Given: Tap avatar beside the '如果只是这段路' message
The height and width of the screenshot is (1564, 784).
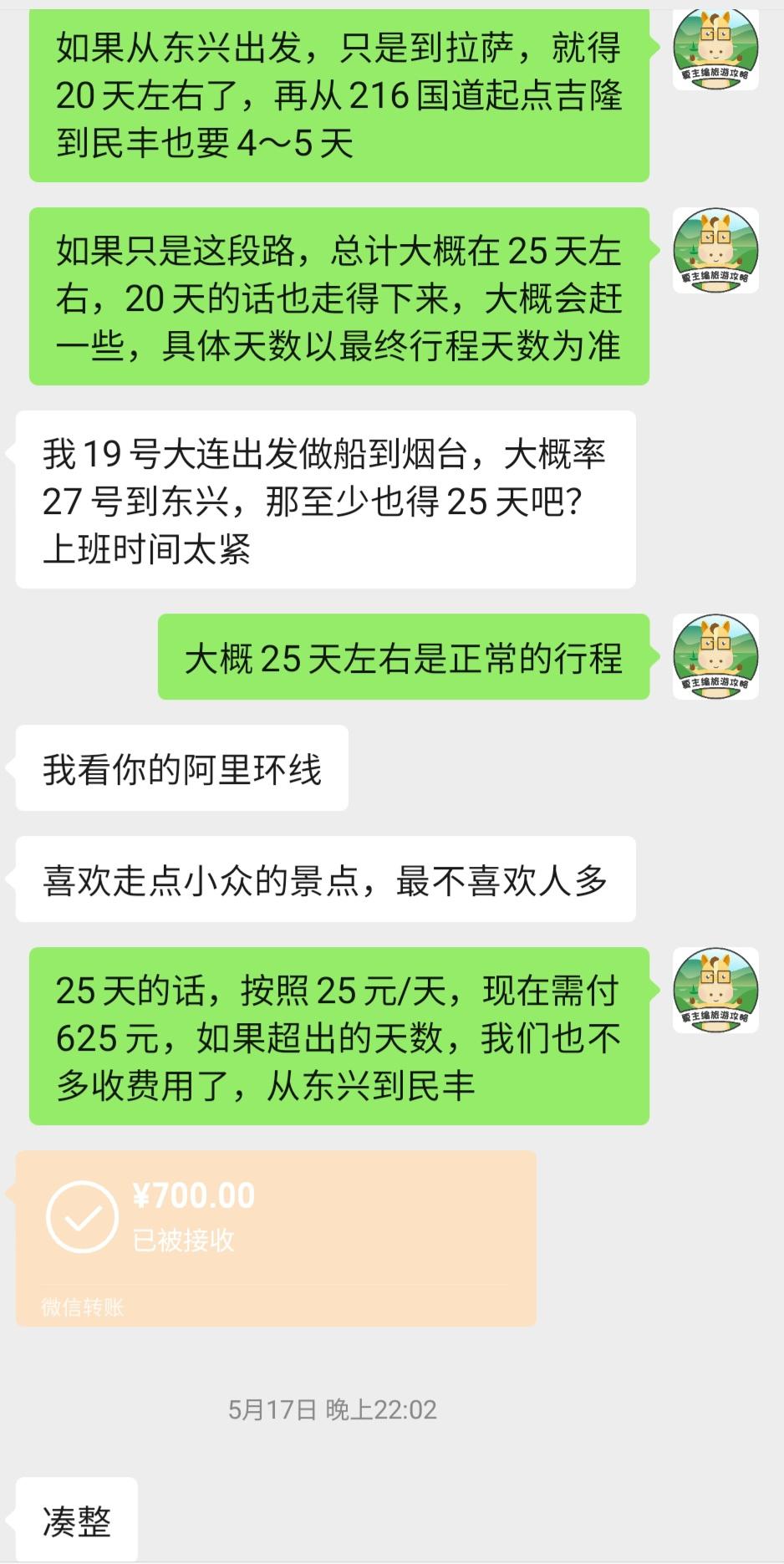Looking at the screenshot, I should (x=715, y=250).
